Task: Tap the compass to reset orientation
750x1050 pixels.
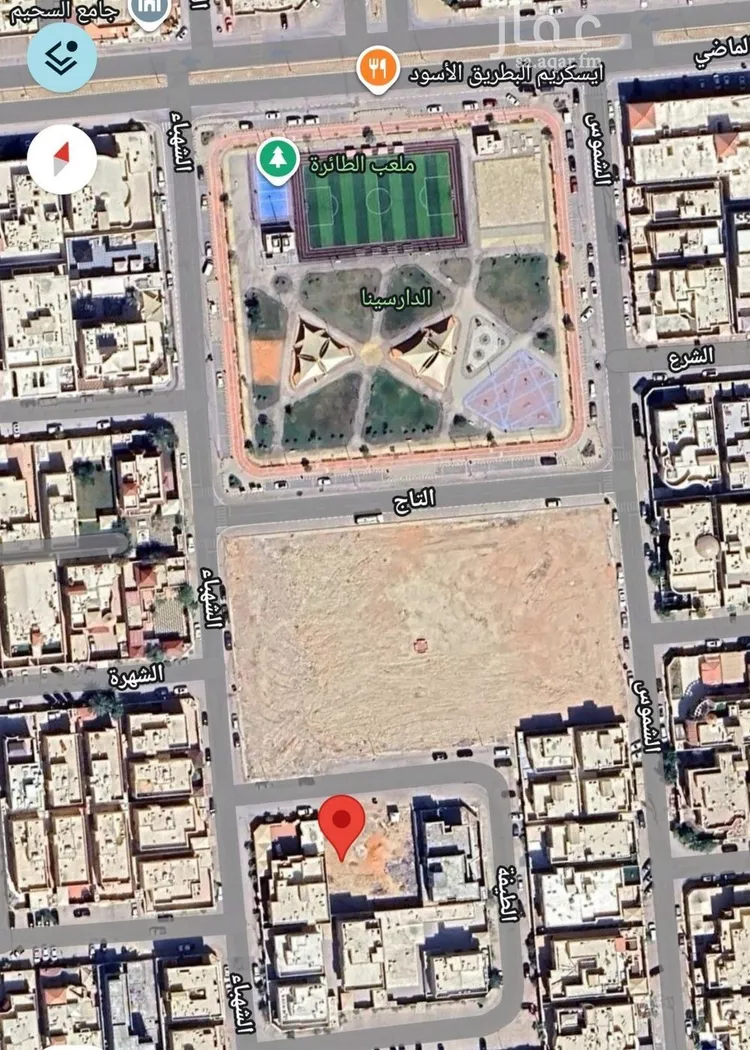Action: pos(62,159)
